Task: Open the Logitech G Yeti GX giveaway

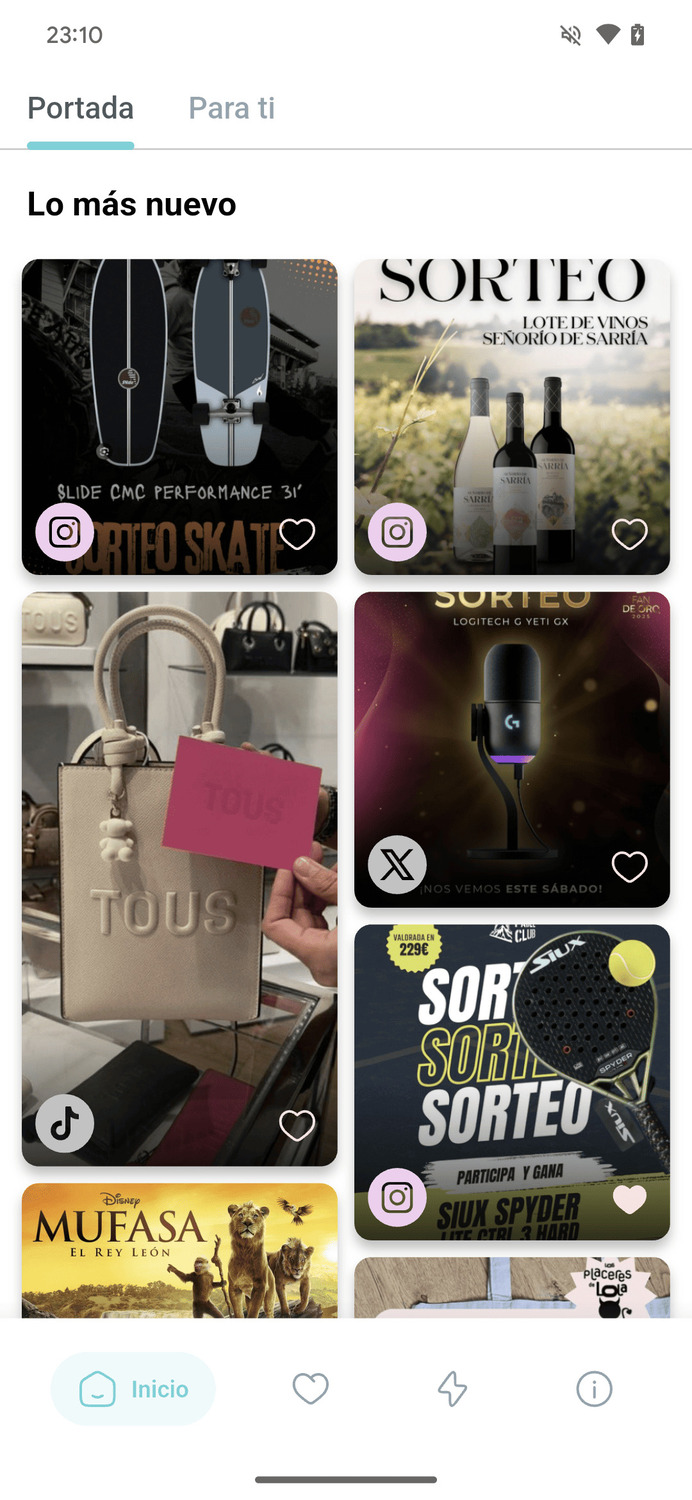Action: (x=512, y=750)
